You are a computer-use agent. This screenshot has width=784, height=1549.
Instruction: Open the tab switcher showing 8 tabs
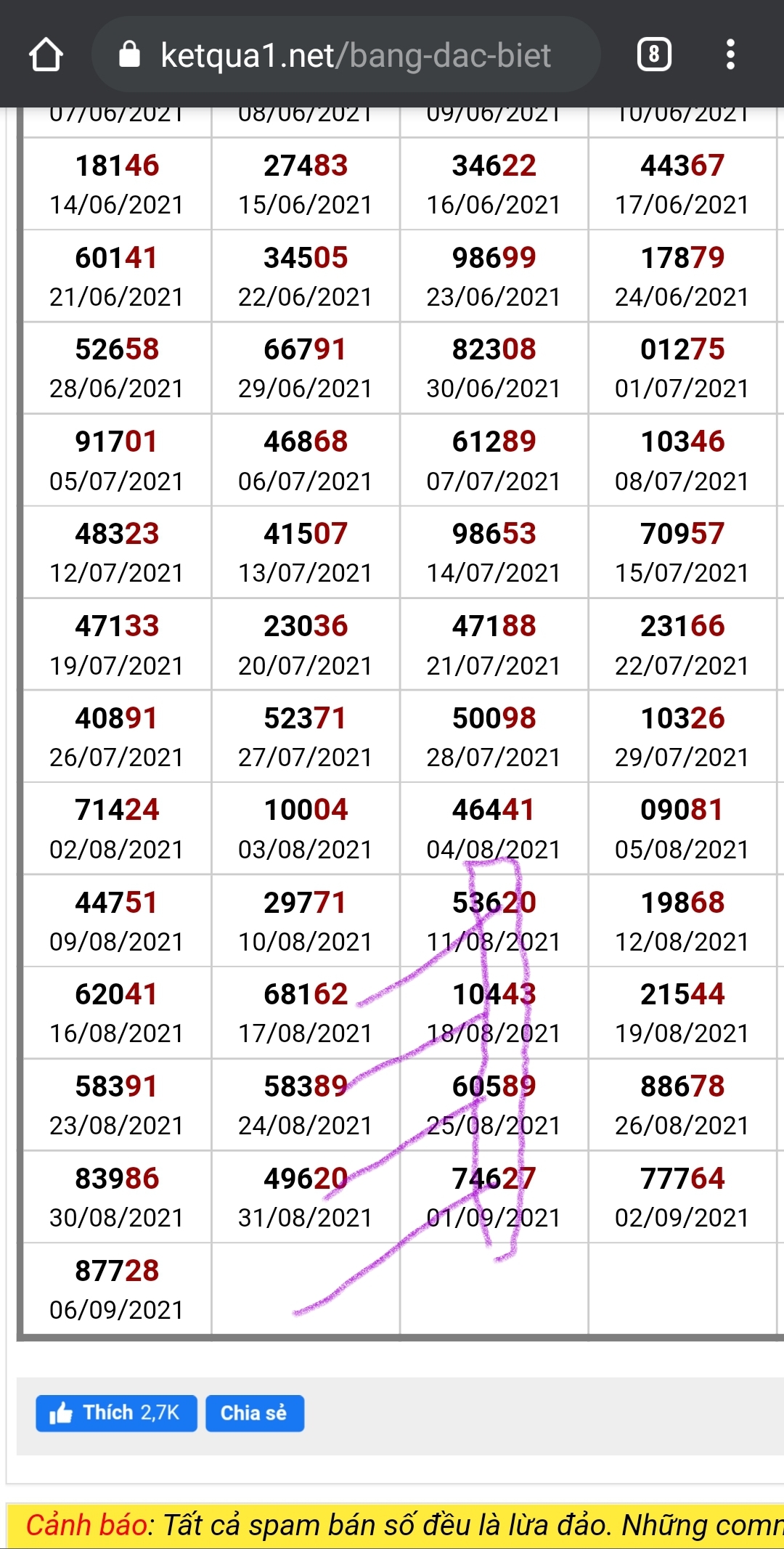654,54
